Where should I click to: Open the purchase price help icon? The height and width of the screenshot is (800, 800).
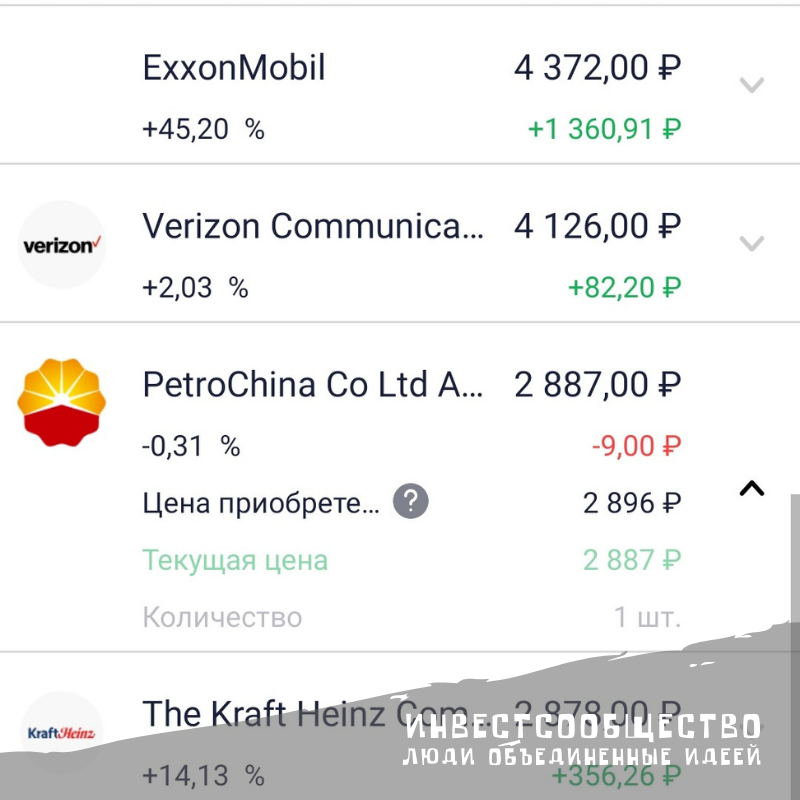[x=410, y=501]
